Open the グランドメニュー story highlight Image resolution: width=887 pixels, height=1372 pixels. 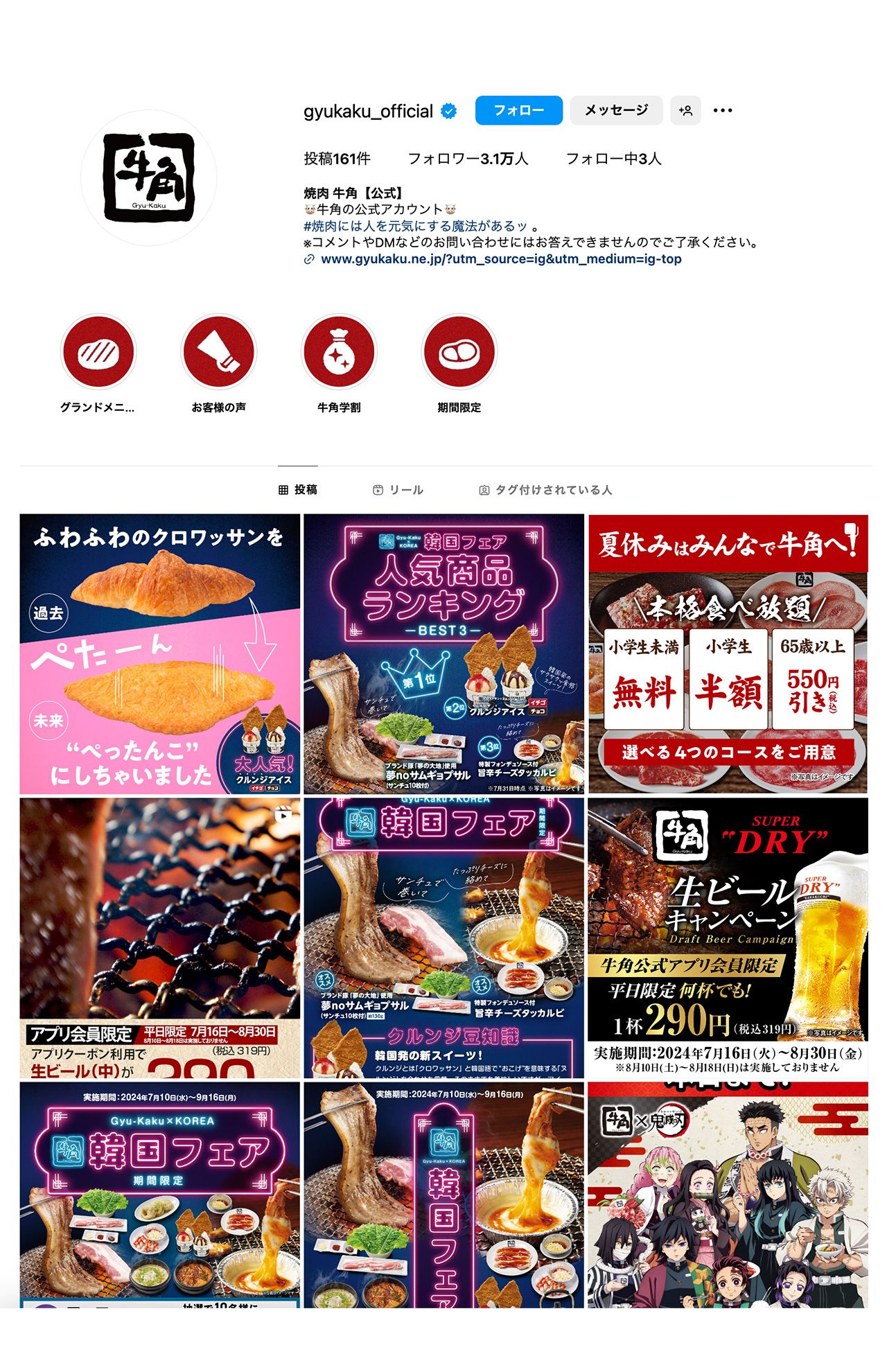99,351
